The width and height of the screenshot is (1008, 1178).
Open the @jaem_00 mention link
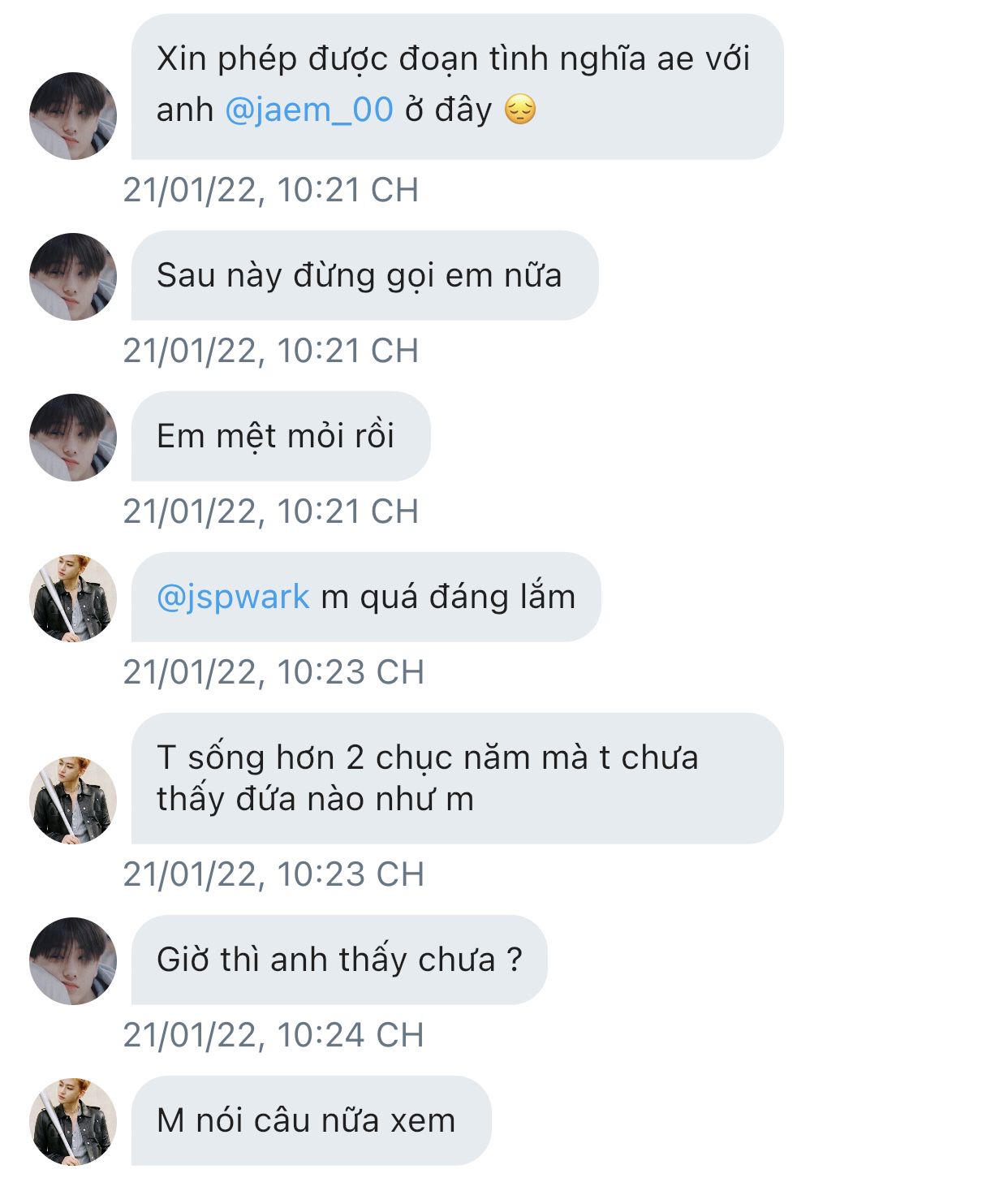[x=308, y=110]
